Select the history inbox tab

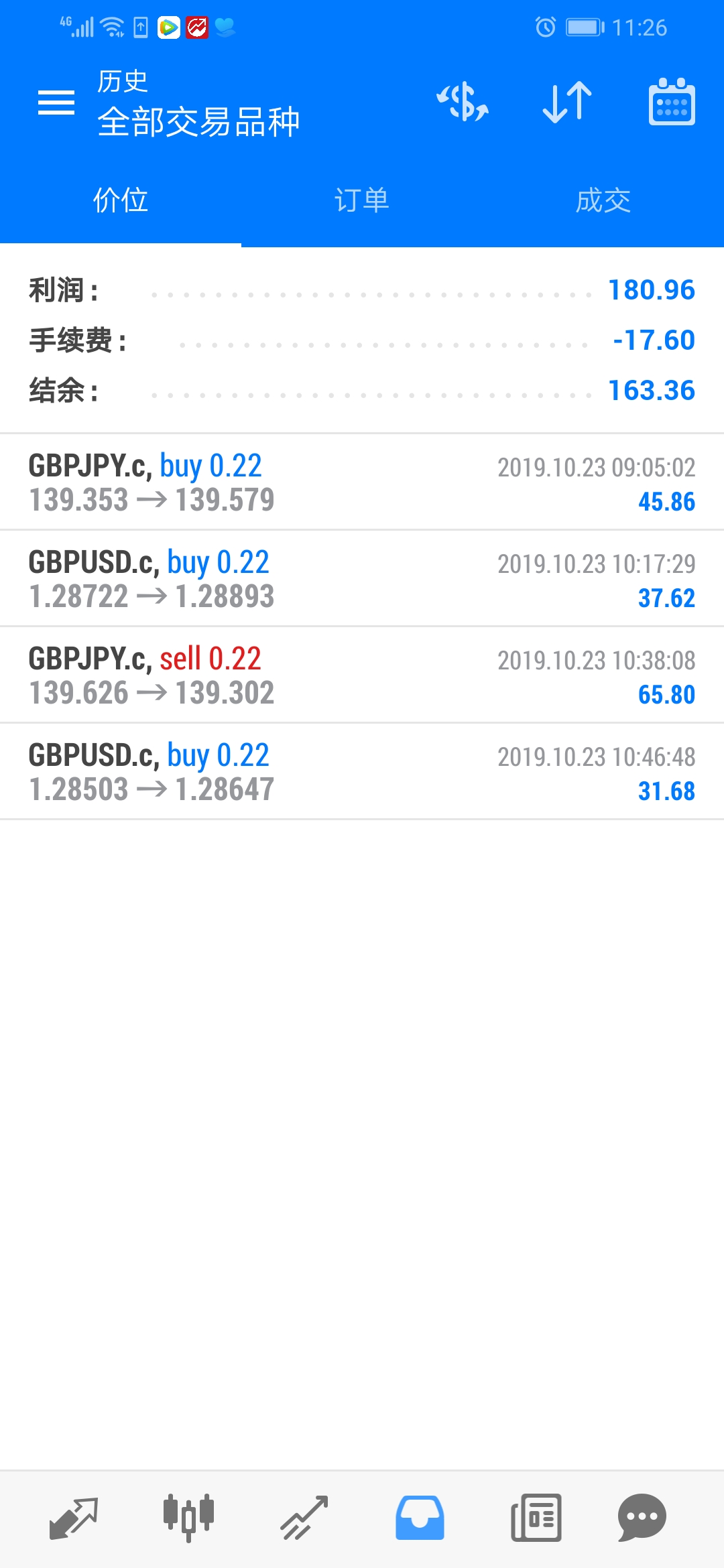[x=420, y=1518]
